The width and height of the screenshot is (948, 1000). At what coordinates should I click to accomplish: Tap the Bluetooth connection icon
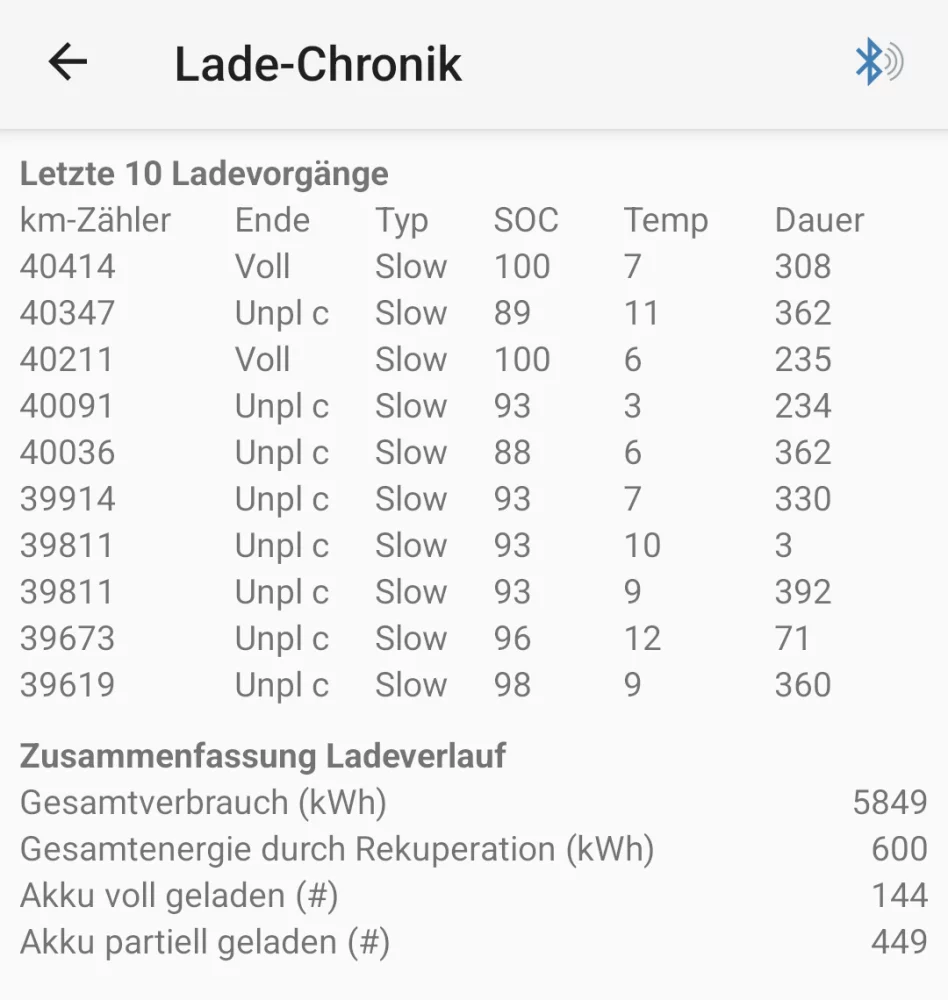click(877, 63)
